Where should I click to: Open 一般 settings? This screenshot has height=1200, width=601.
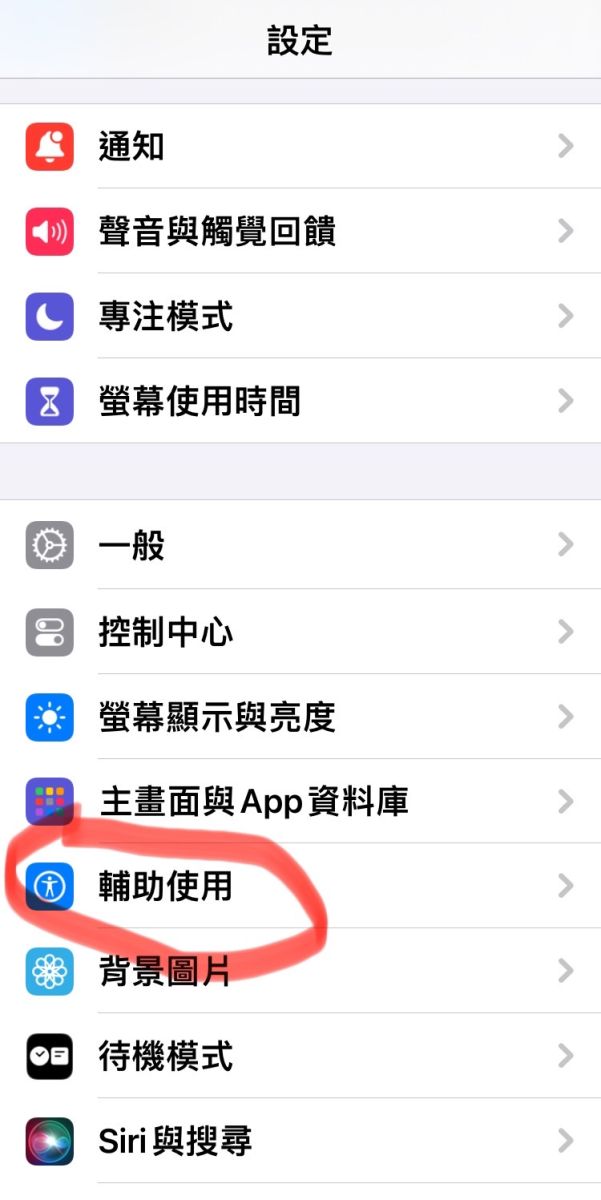point(300,546)
